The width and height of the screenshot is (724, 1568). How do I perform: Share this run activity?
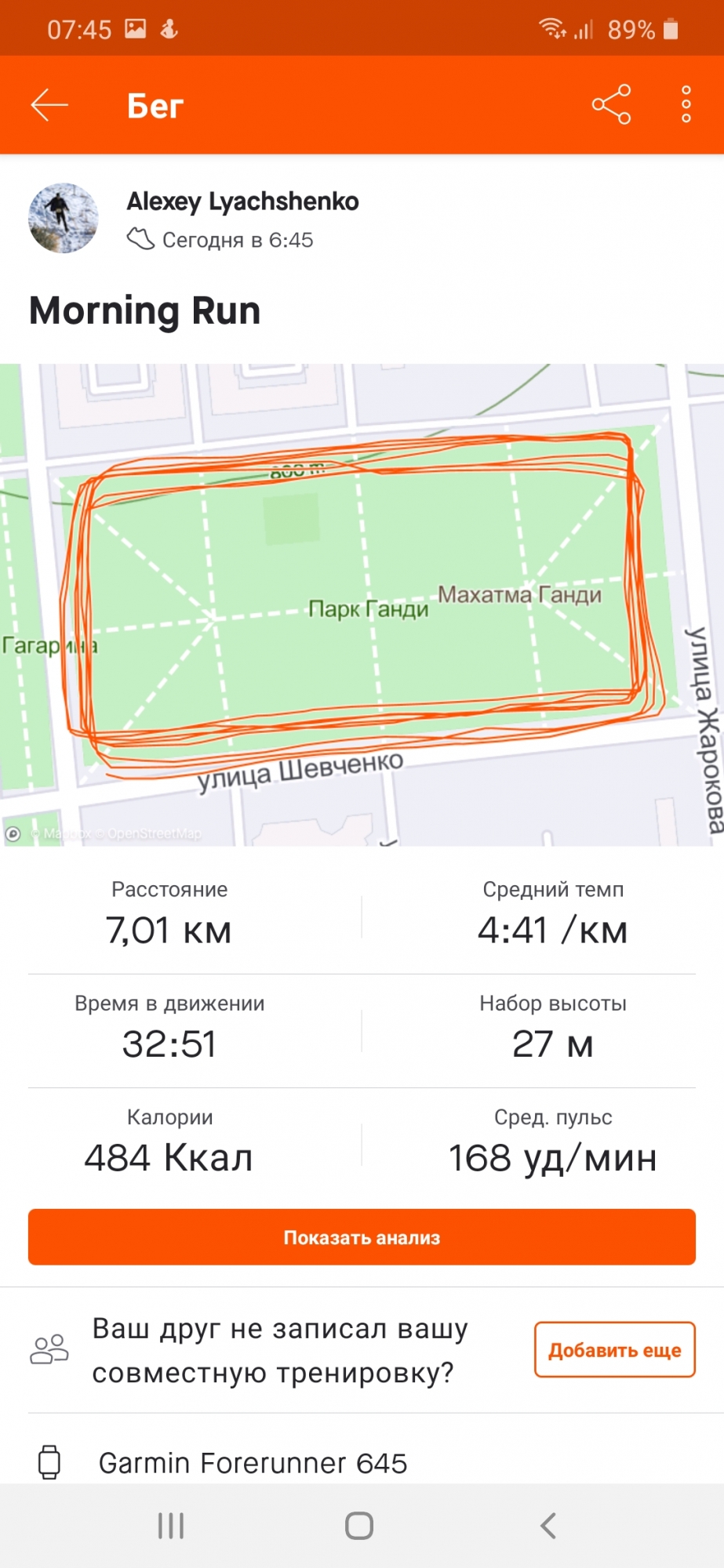click(611, 104)
